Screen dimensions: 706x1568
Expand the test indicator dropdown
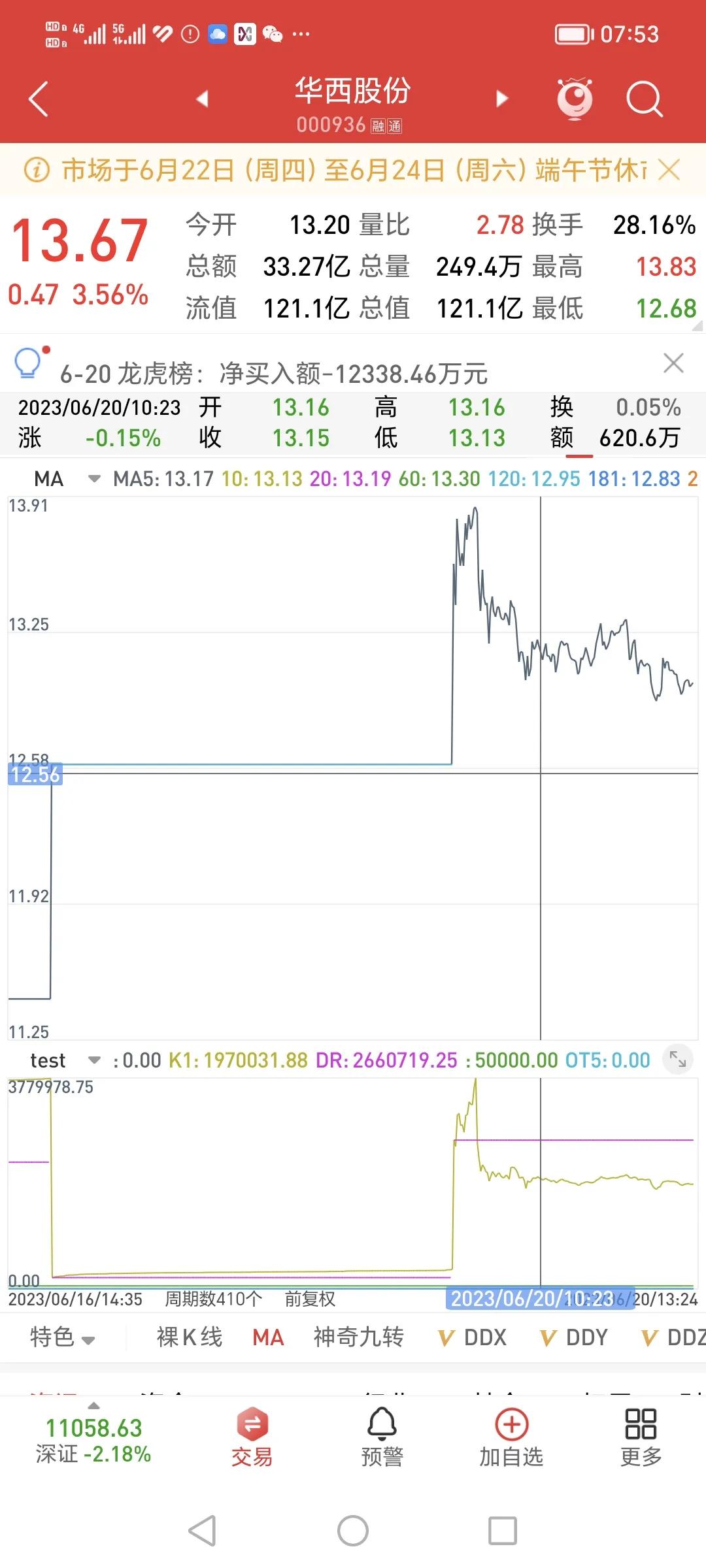pyautogui.click(x=93, y=1060)
